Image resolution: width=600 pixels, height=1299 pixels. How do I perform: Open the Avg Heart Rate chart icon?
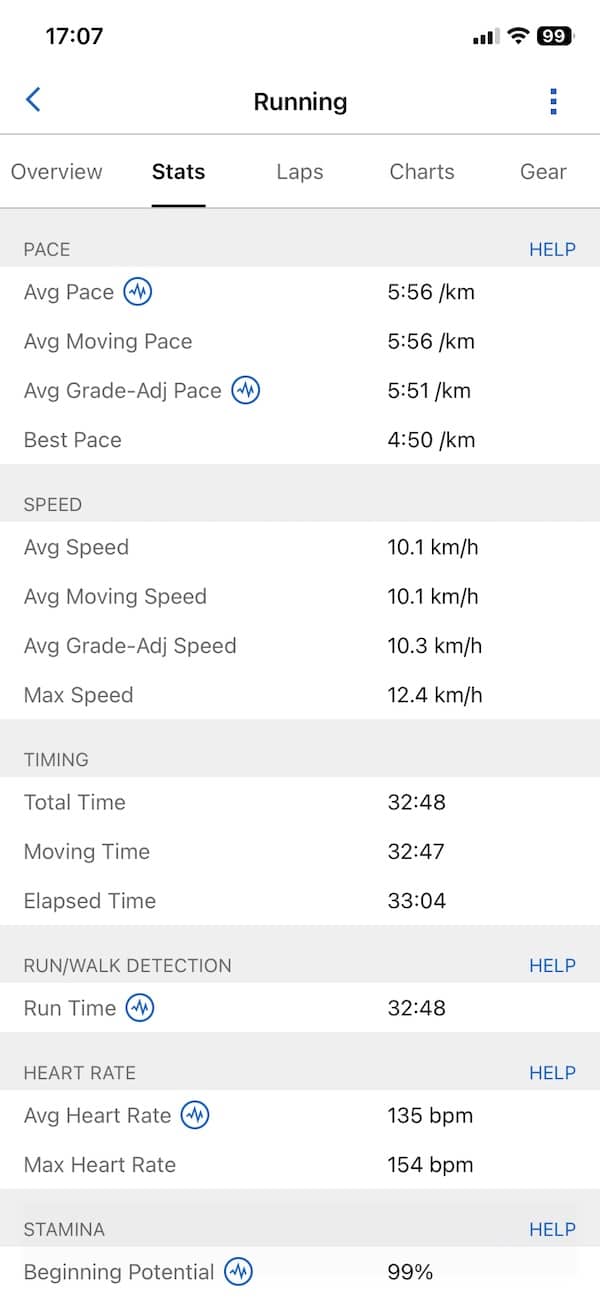coord(195,1115)
